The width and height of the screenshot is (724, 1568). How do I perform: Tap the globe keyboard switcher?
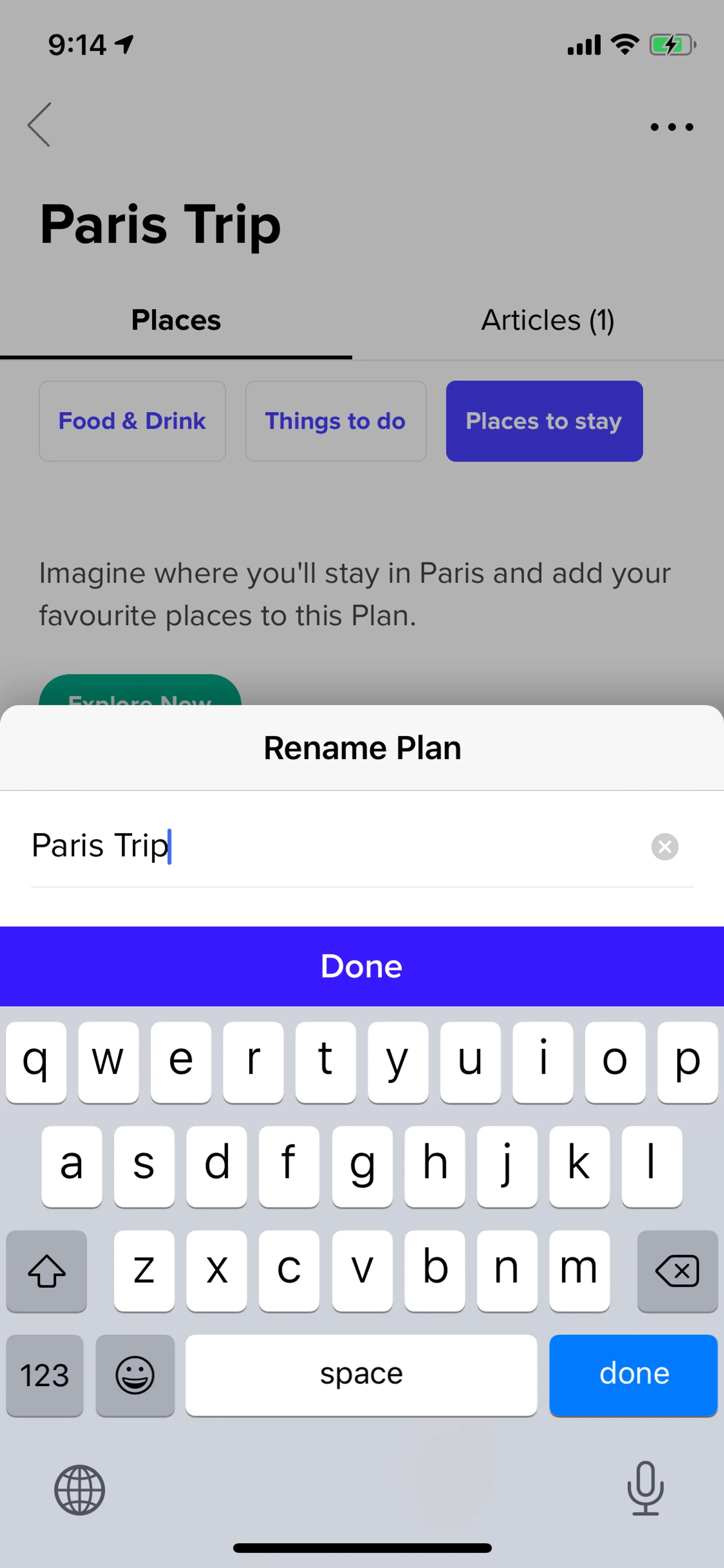(80, 1490)
